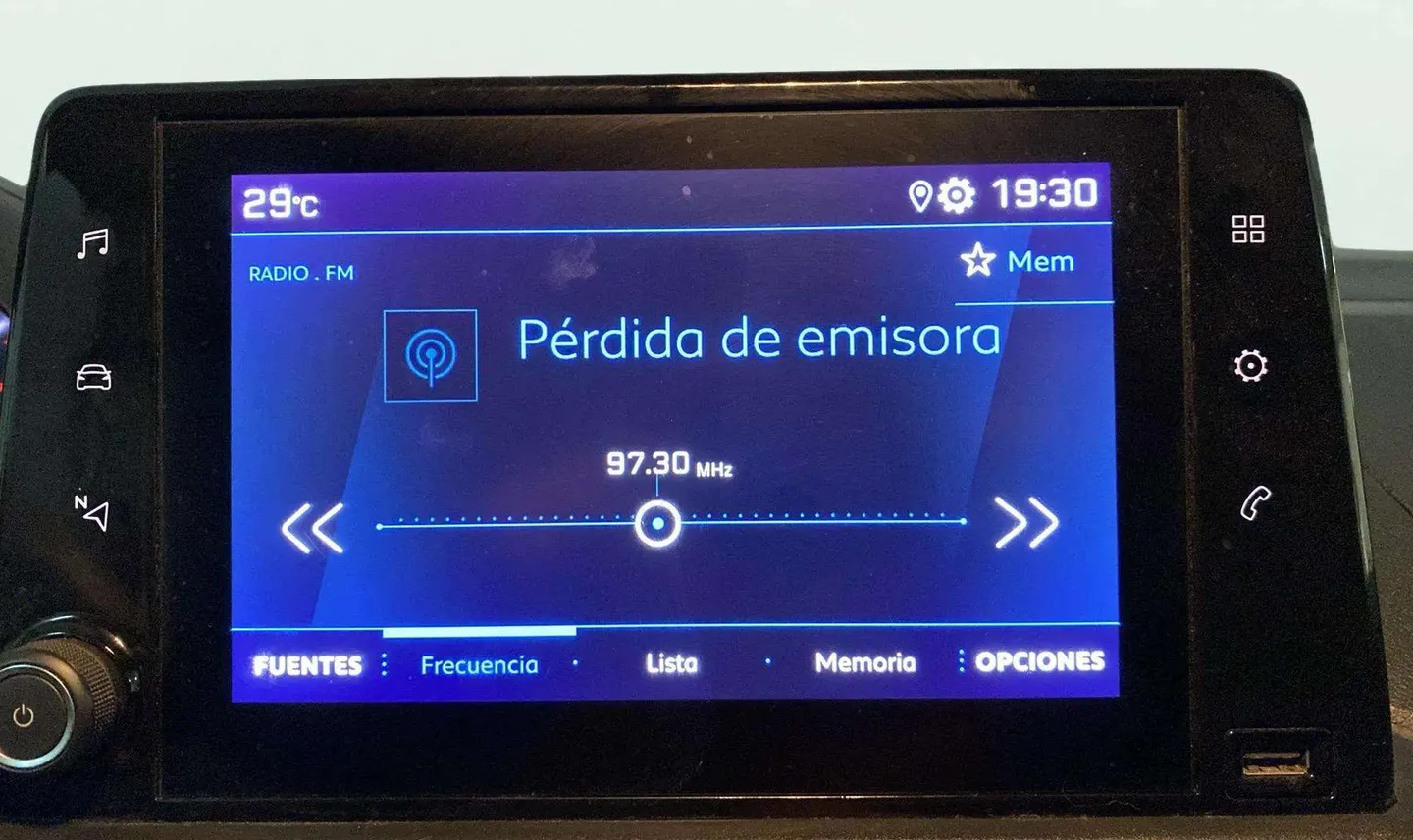Tap the frequency slider handle at 97.30 MHz
The height and width of the screenshot is (840, 1413).
657,524
